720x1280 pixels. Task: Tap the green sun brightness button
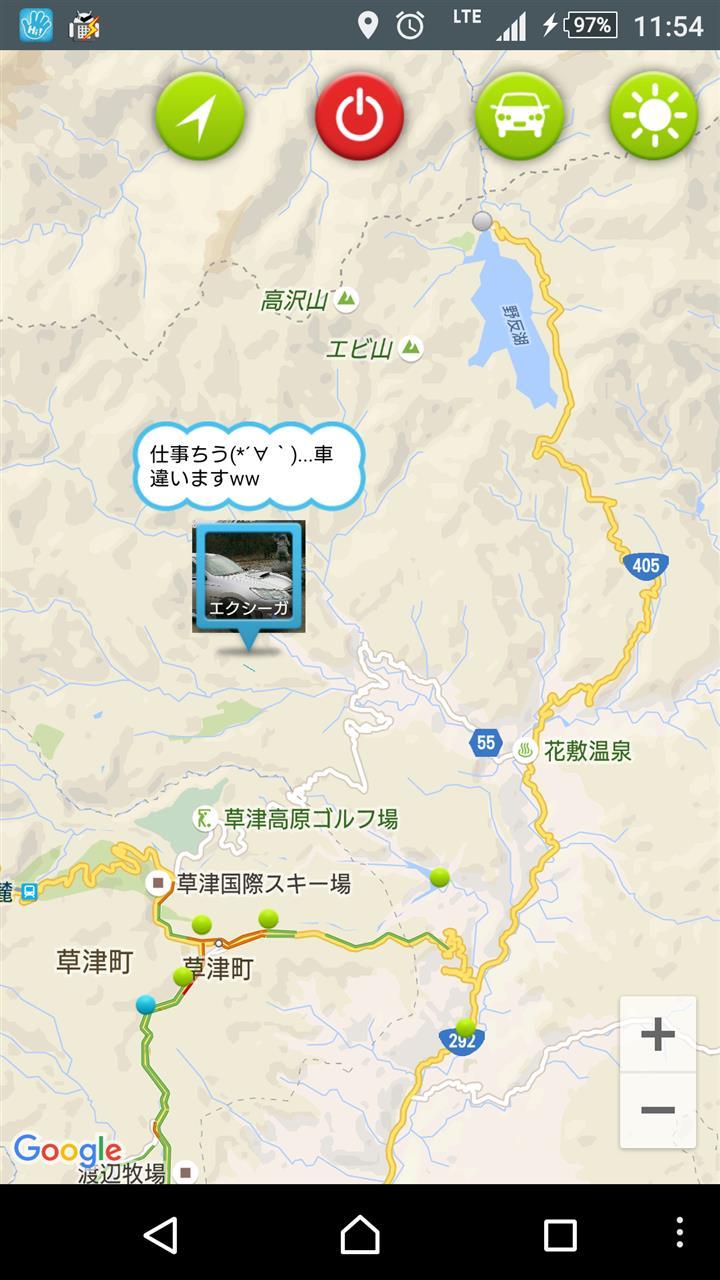point(654,117)
